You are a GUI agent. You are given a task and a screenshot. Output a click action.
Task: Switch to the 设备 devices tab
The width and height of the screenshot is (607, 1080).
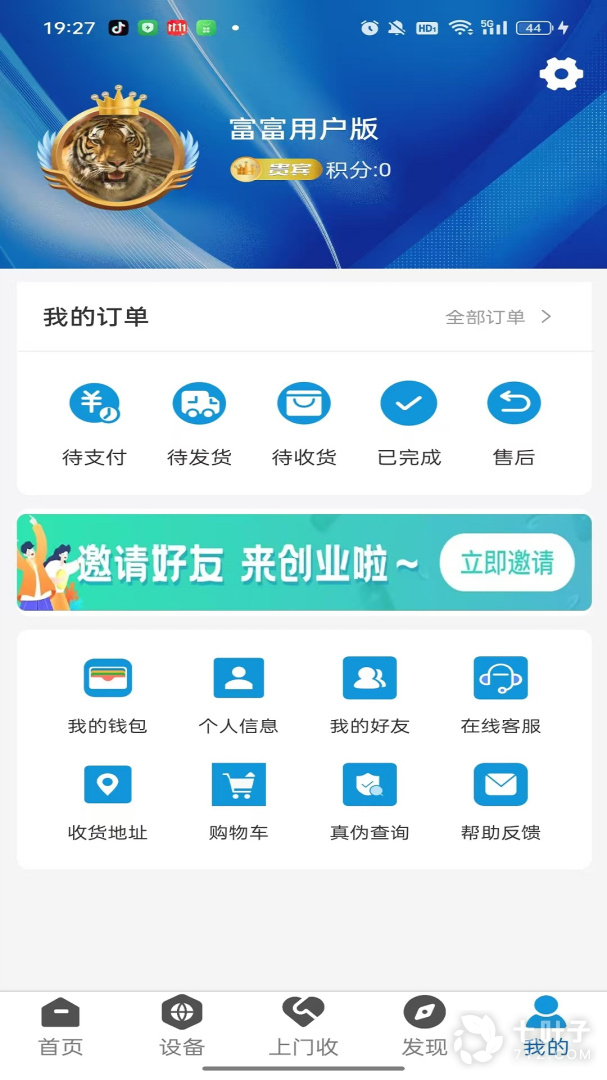(182, 1027)
